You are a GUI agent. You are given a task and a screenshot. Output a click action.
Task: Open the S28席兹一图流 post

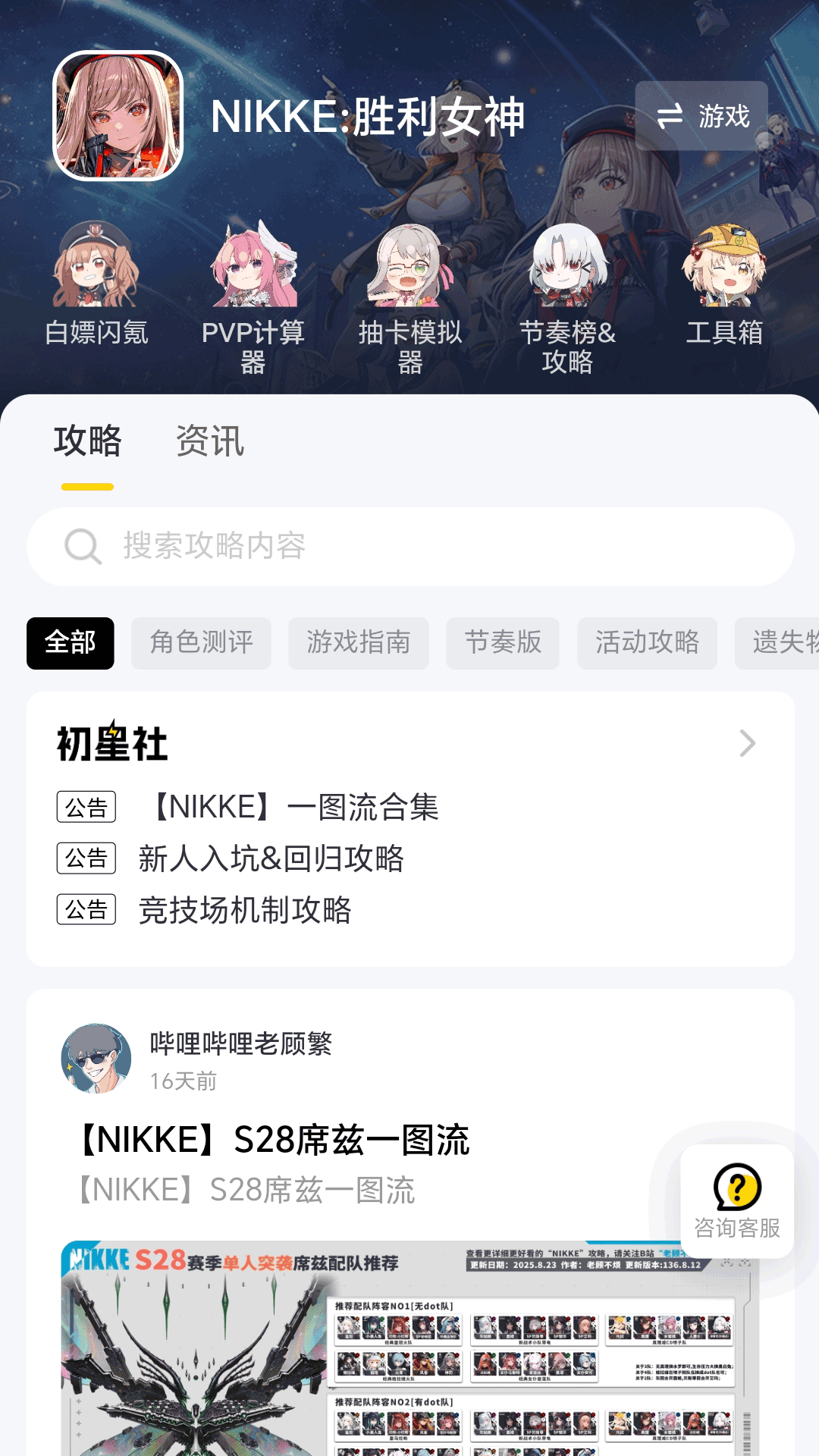click(x=275, y=1140)
